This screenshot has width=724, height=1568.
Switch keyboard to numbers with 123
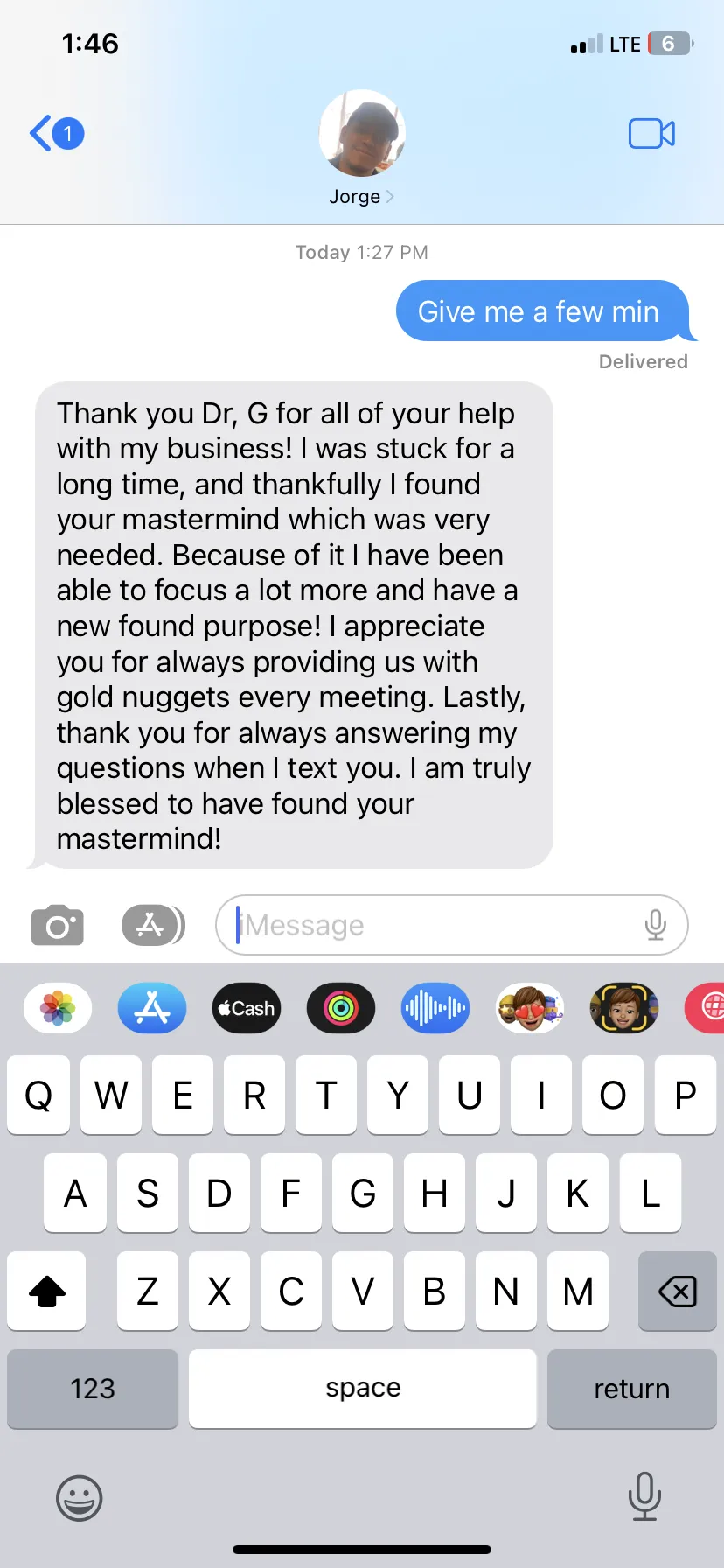tap(93, 1389)
